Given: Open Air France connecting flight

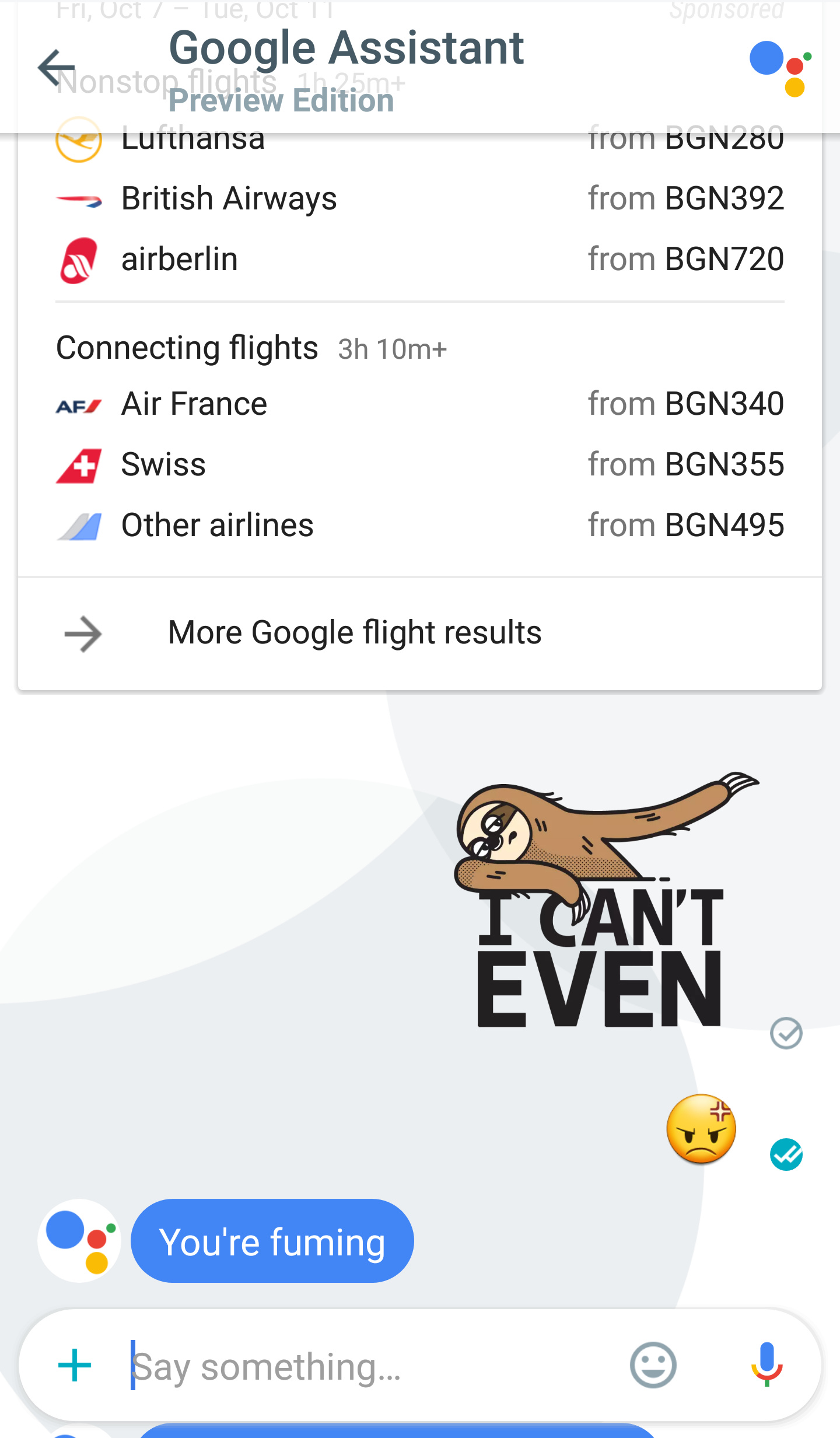Looking at the screenshot, I should (419, 404).
